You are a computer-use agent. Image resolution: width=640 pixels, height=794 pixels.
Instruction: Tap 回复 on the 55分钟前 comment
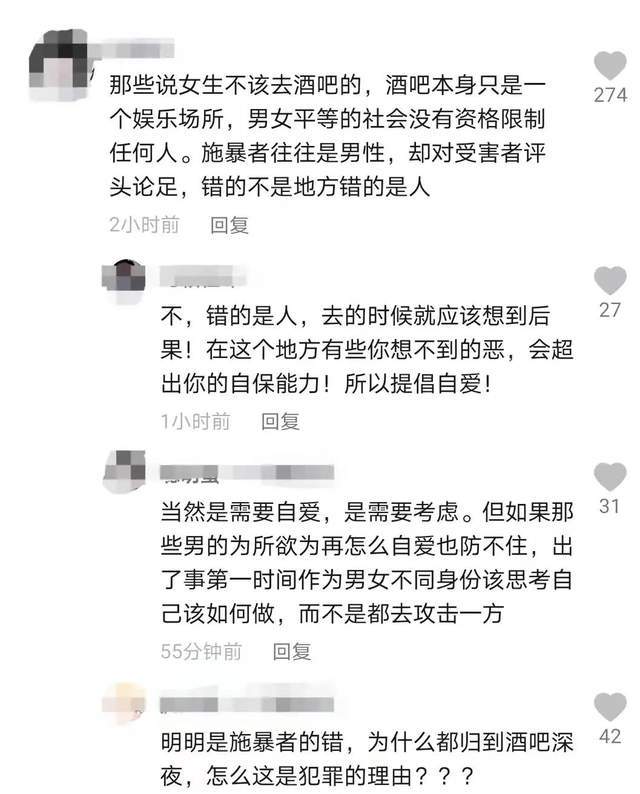292,652
